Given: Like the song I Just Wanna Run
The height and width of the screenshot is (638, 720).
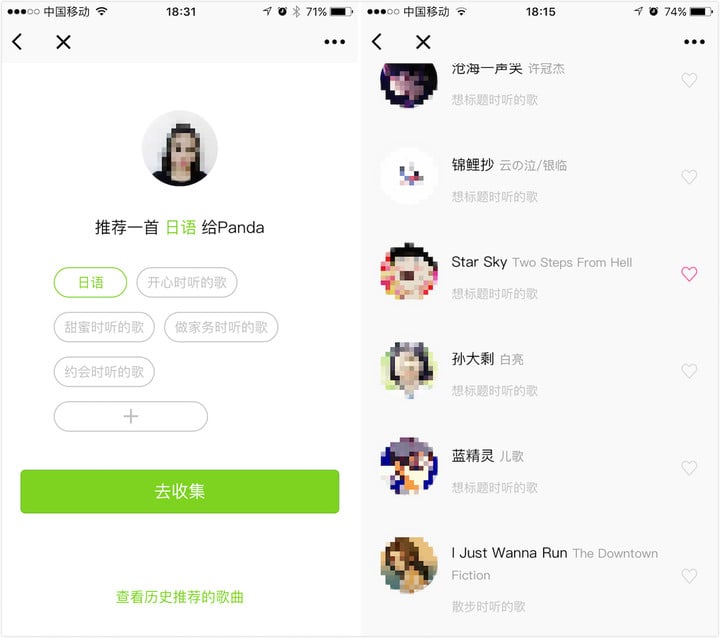Looking at the screenshot, I should tap(689, 576).
